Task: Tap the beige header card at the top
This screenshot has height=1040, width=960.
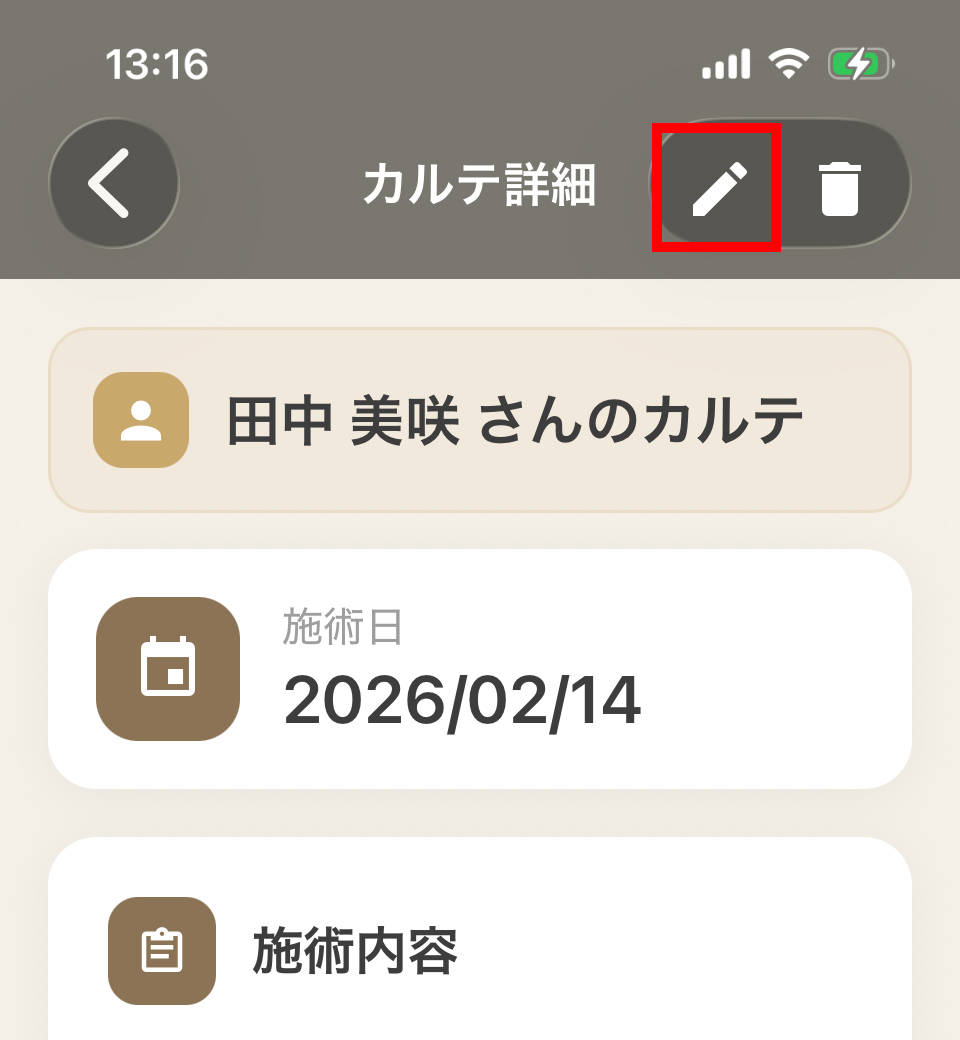Action: [x=480, y=420]
